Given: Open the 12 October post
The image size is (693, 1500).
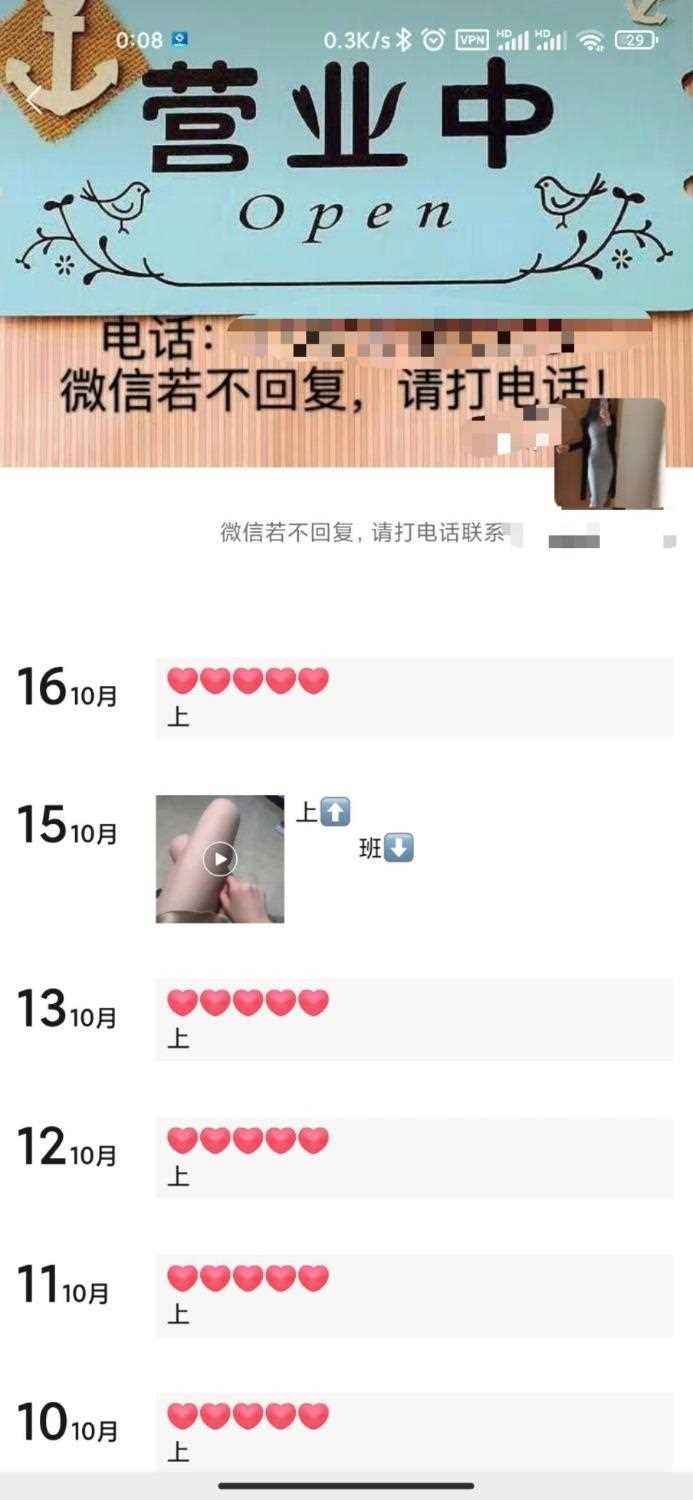Looking at the screenshot, I should [x=413, y=1157].
